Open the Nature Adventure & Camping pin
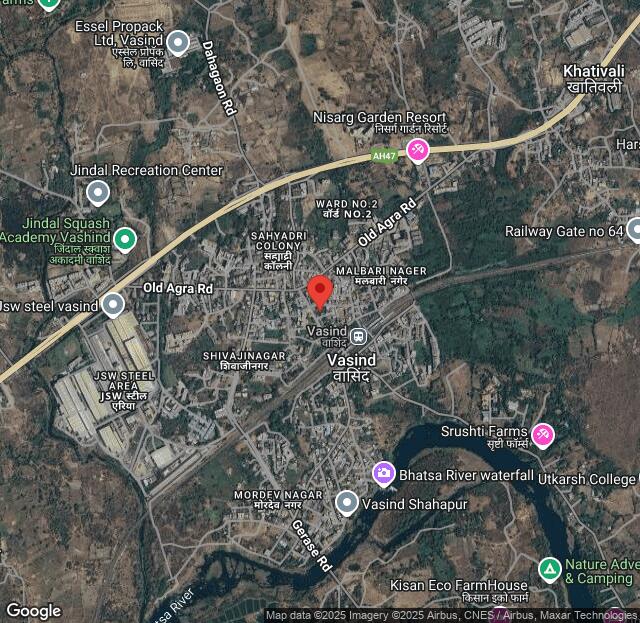The height and width of the screenshot is (623, 640). (549, 570)
